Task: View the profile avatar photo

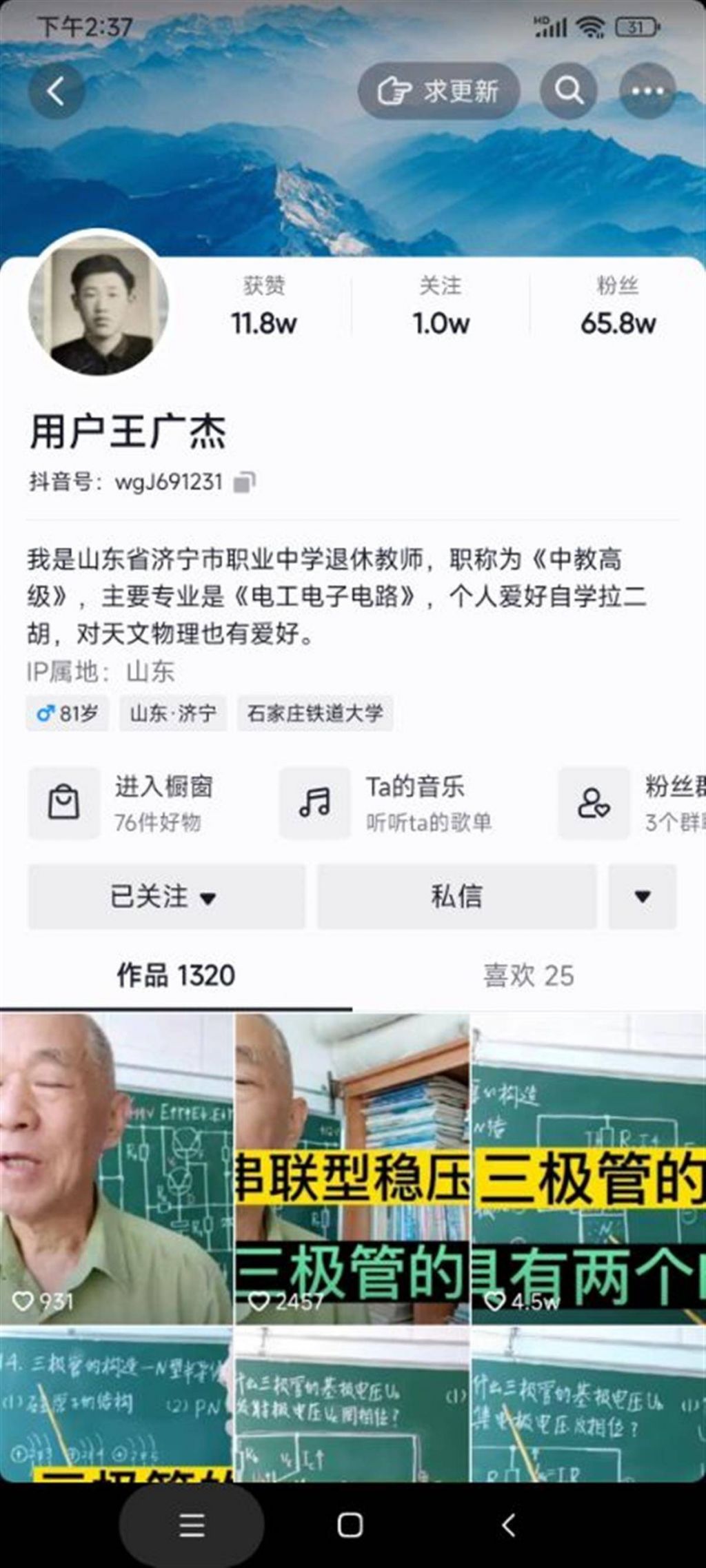Action: point(99,305)
